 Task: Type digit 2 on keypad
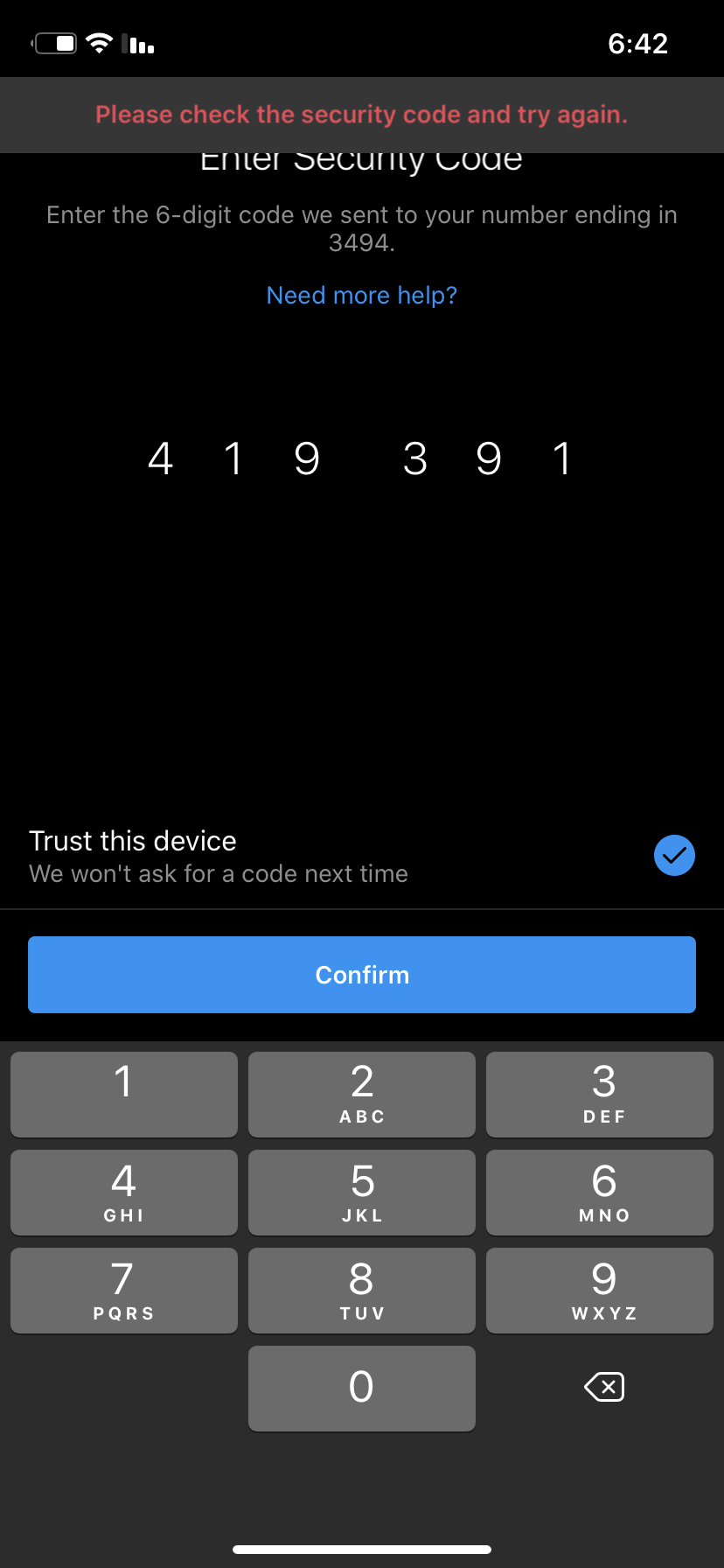tap(362, 1095)
